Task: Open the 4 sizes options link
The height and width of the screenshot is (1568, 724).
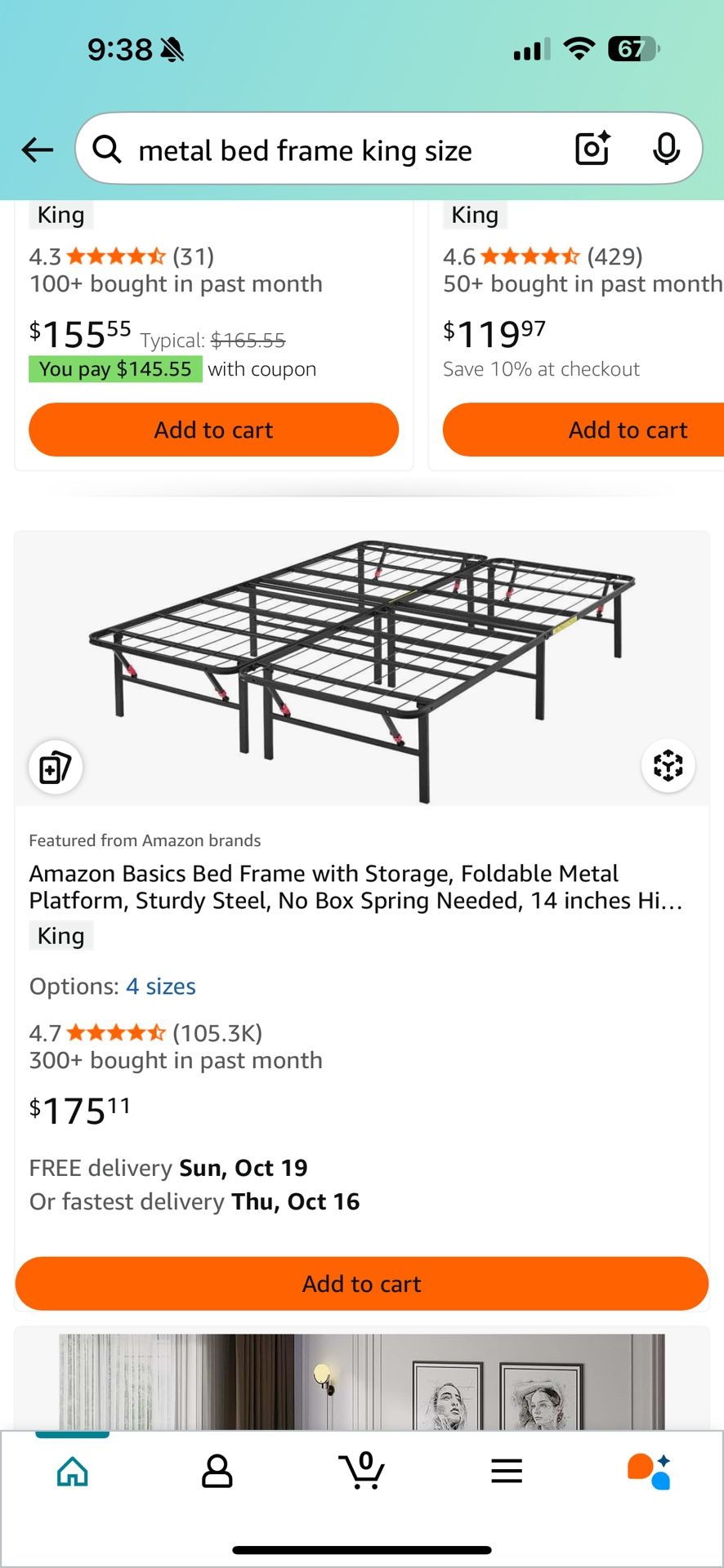Action: [x=160, y=986]
